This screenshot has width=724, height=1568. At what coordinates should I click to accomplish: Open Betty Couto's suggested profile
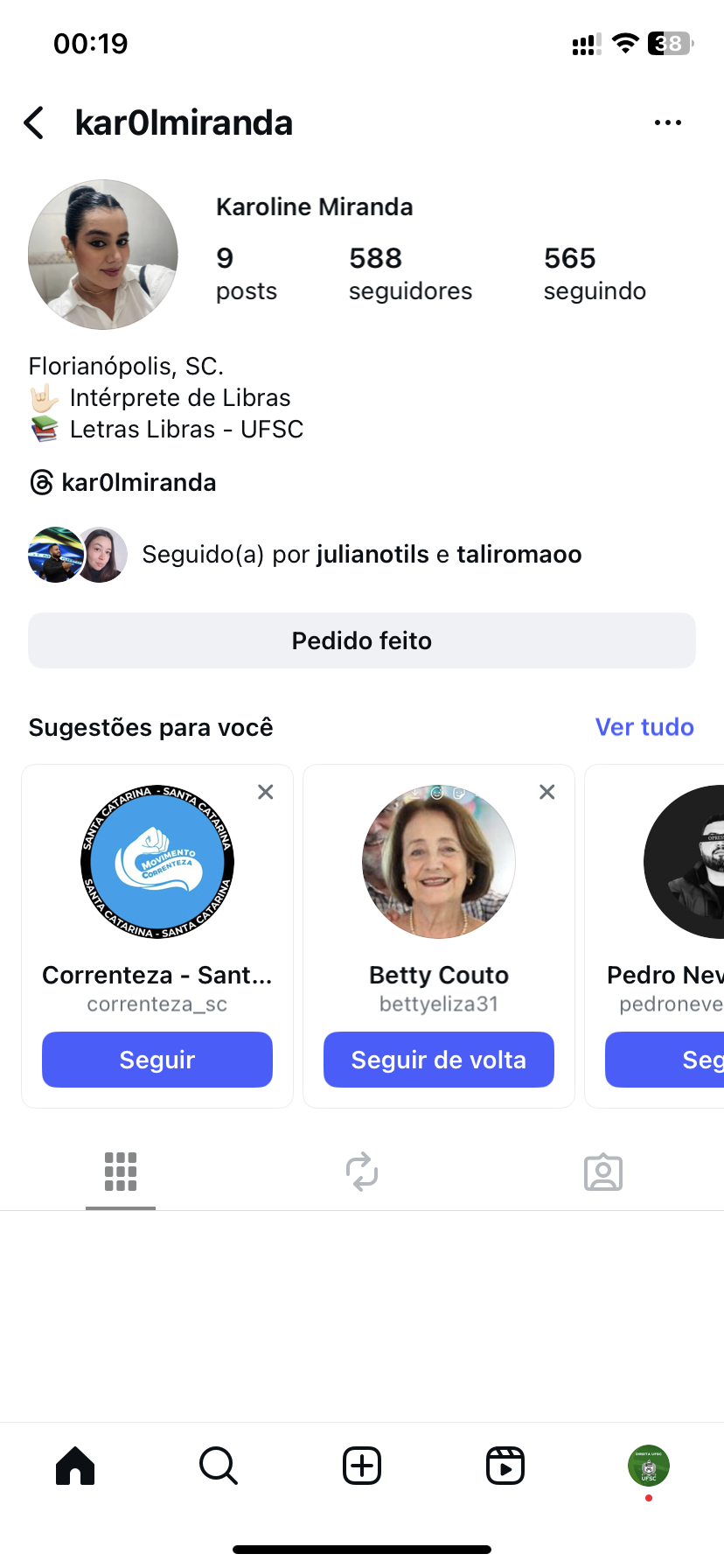438,862
